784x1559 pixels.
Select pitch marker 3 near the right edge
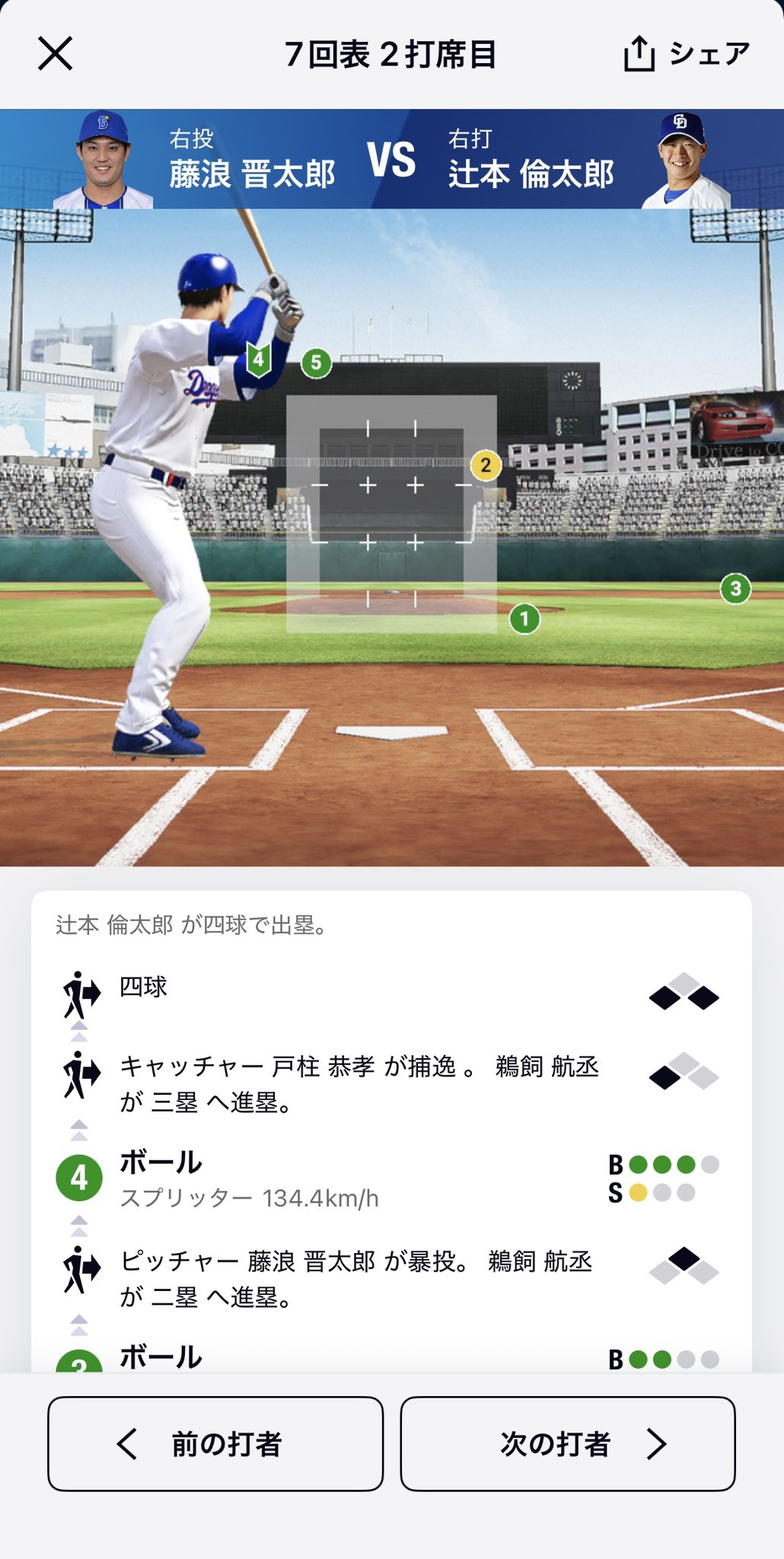[735, 588]
